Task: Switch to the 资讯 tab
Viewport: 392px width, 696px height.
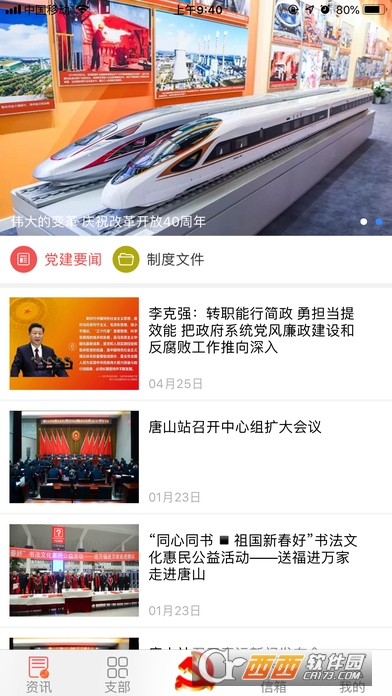Action: coord(39,674)
